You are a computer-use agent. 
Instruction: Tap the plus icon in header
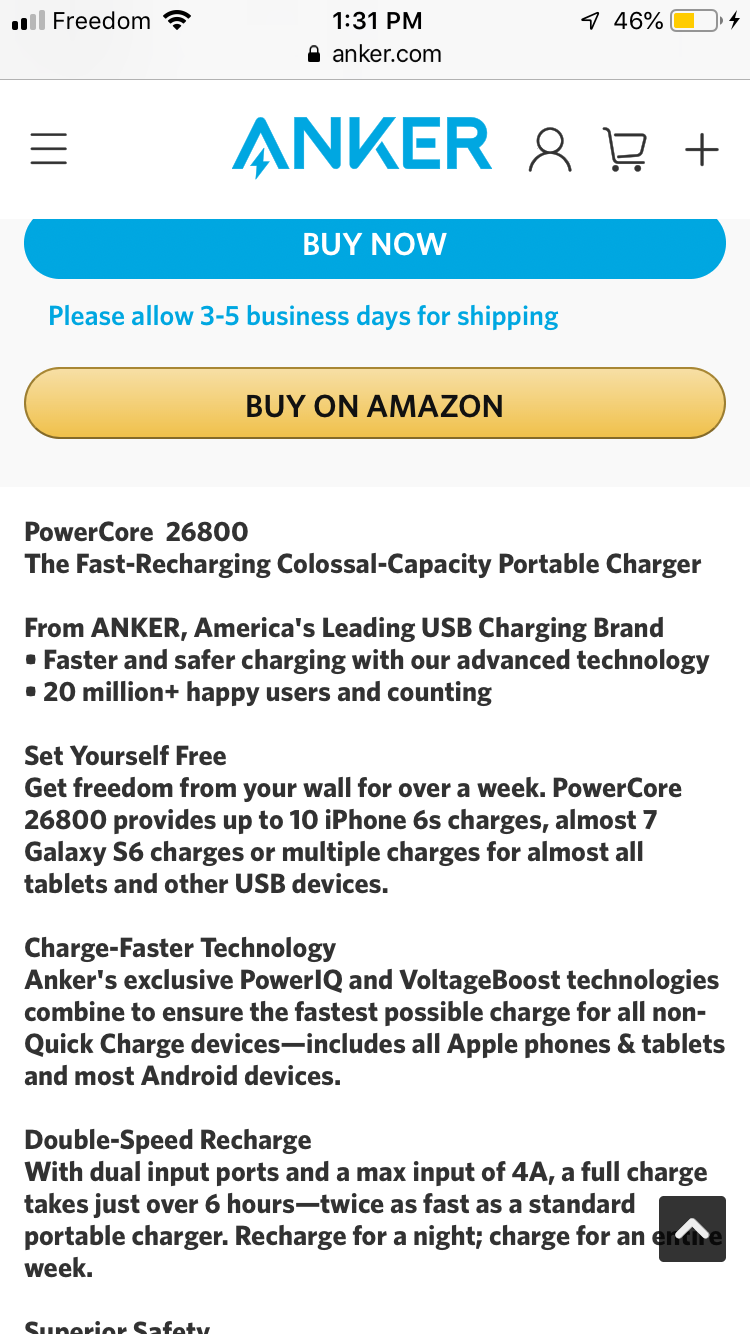(x=702, y=150)
